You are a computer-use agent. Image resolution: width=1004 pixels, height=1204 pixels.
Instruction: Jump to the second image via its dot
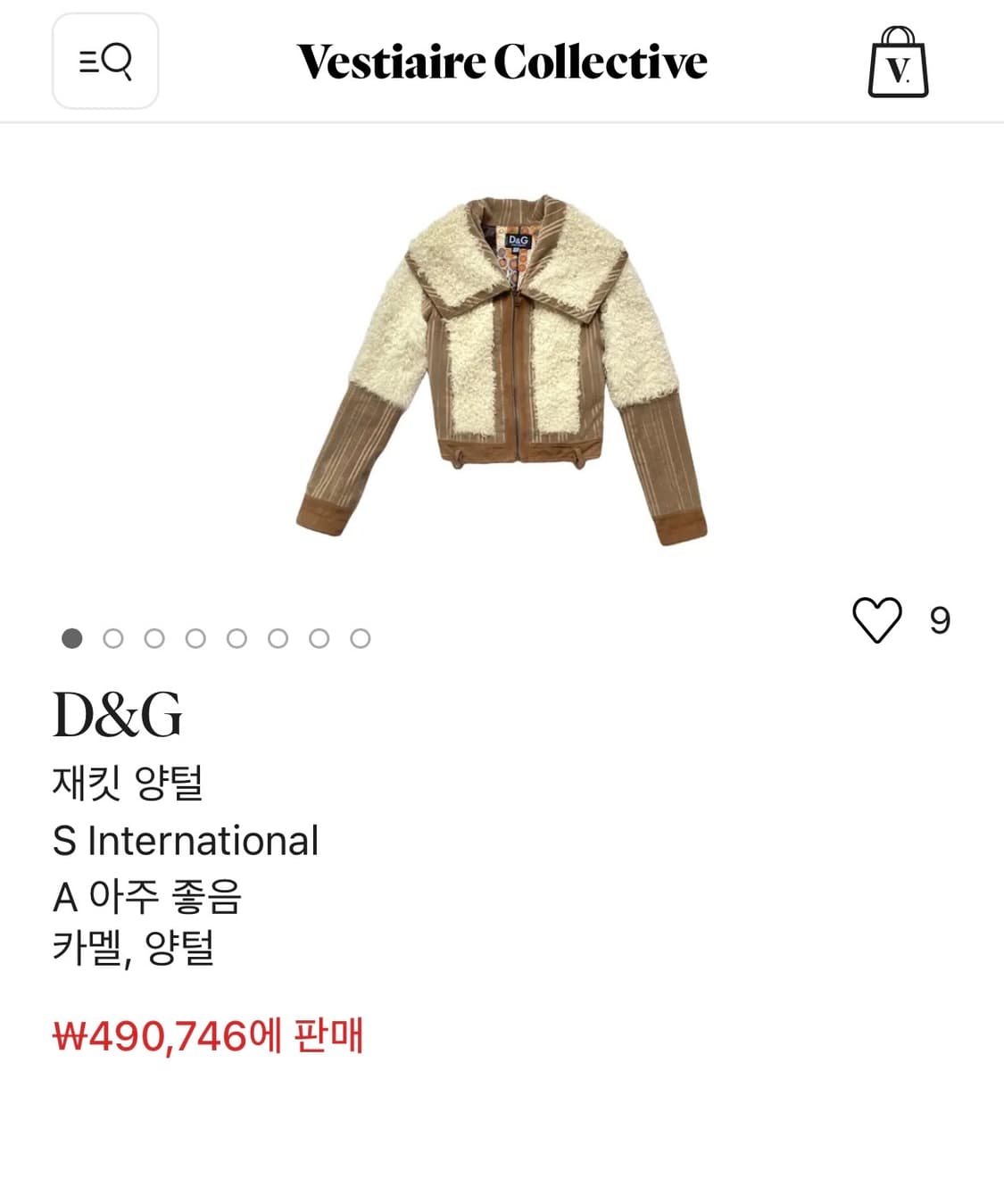[112, 638]
